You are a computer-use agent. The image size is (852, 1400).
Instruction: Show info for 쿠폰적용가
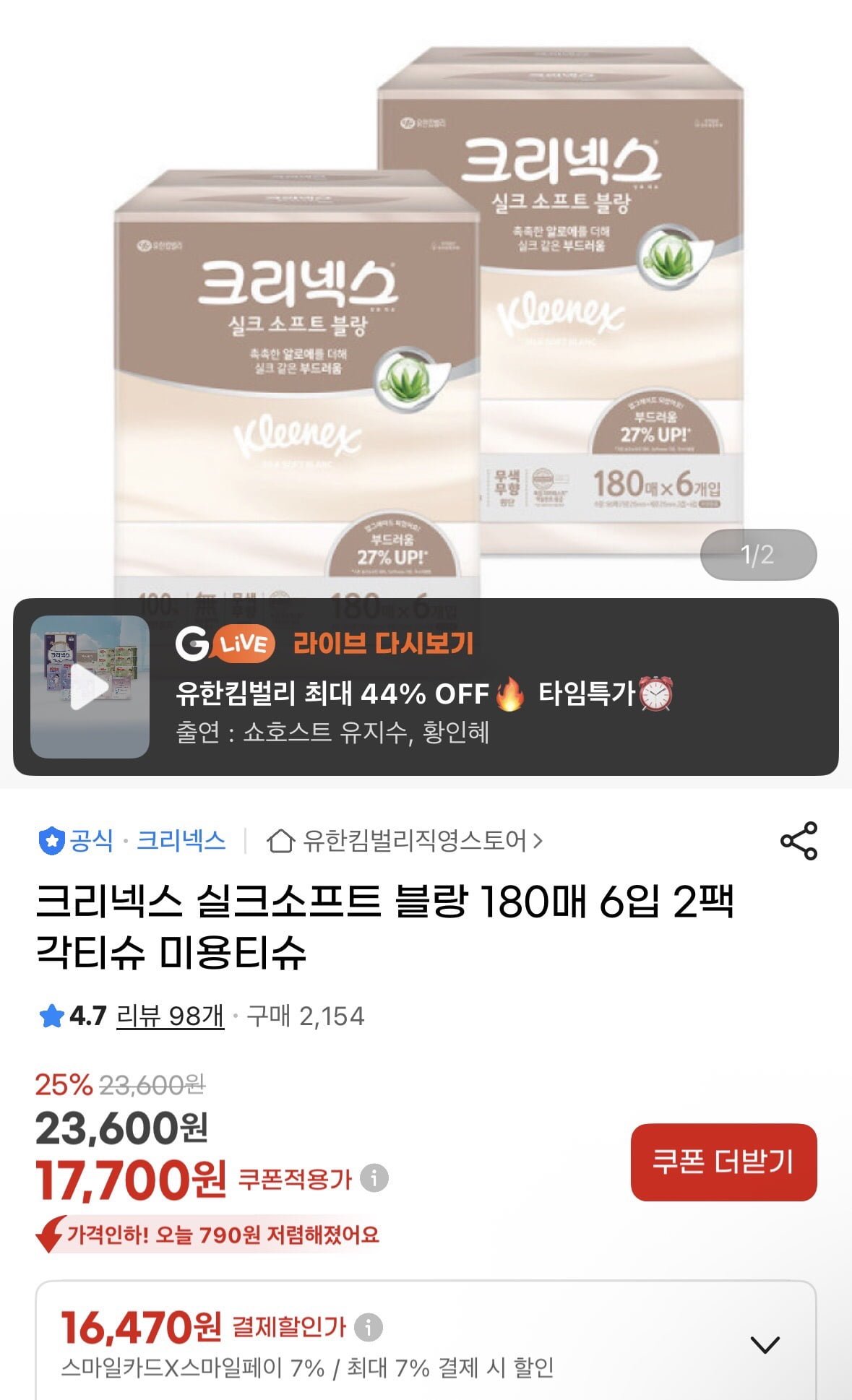374,1178
